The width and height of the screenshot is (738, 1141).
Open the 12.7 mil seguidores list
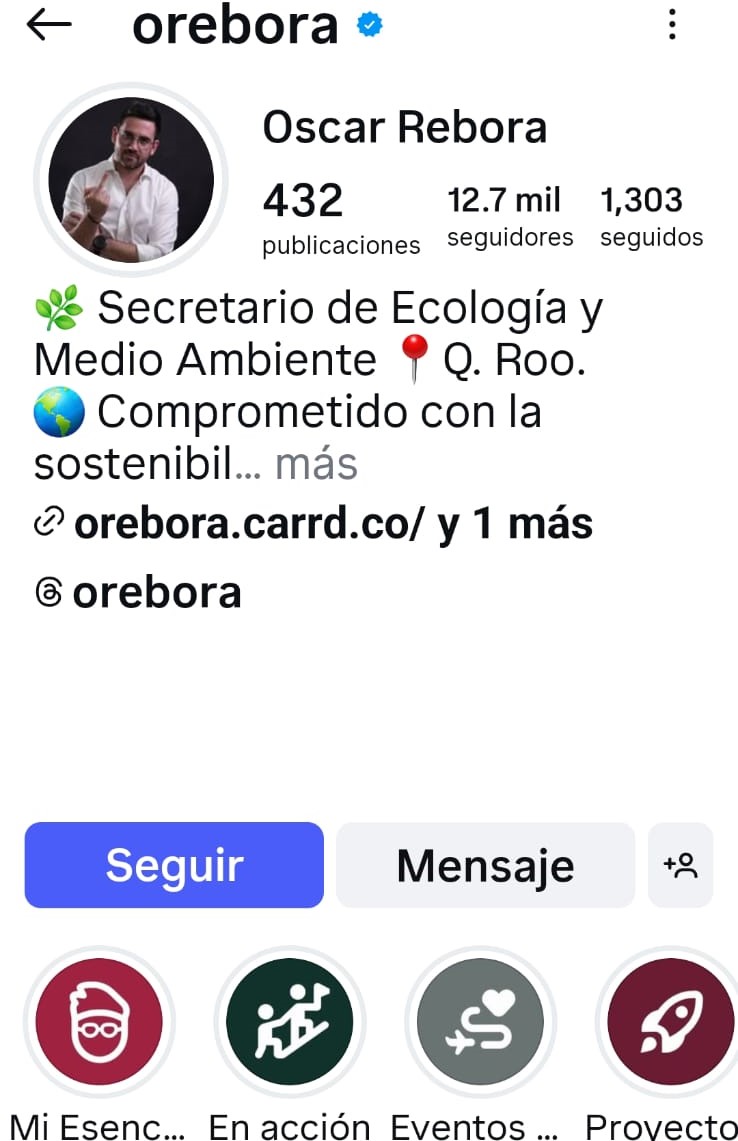coord(510,216)
